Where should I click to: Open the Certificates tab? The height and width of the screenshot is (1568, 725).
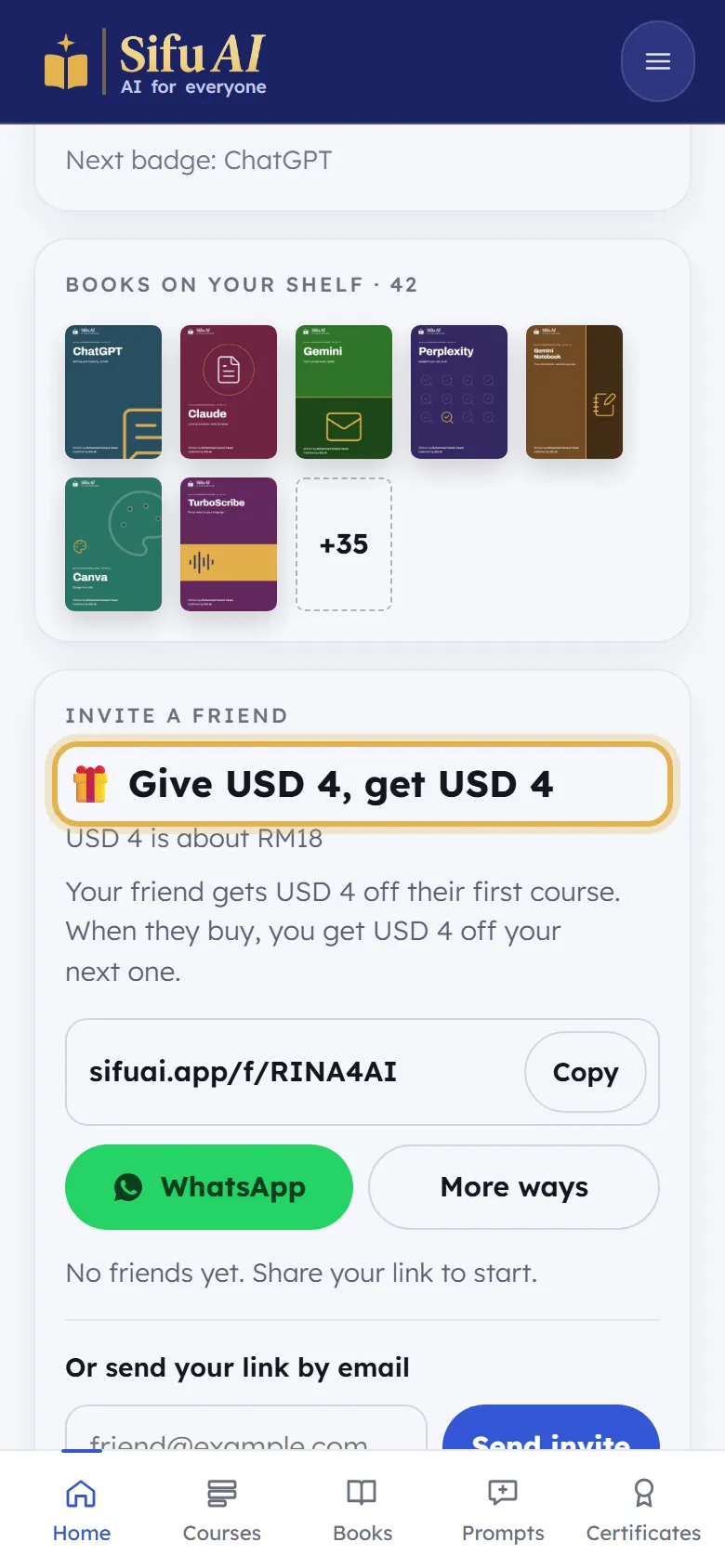coord(643,1510)
